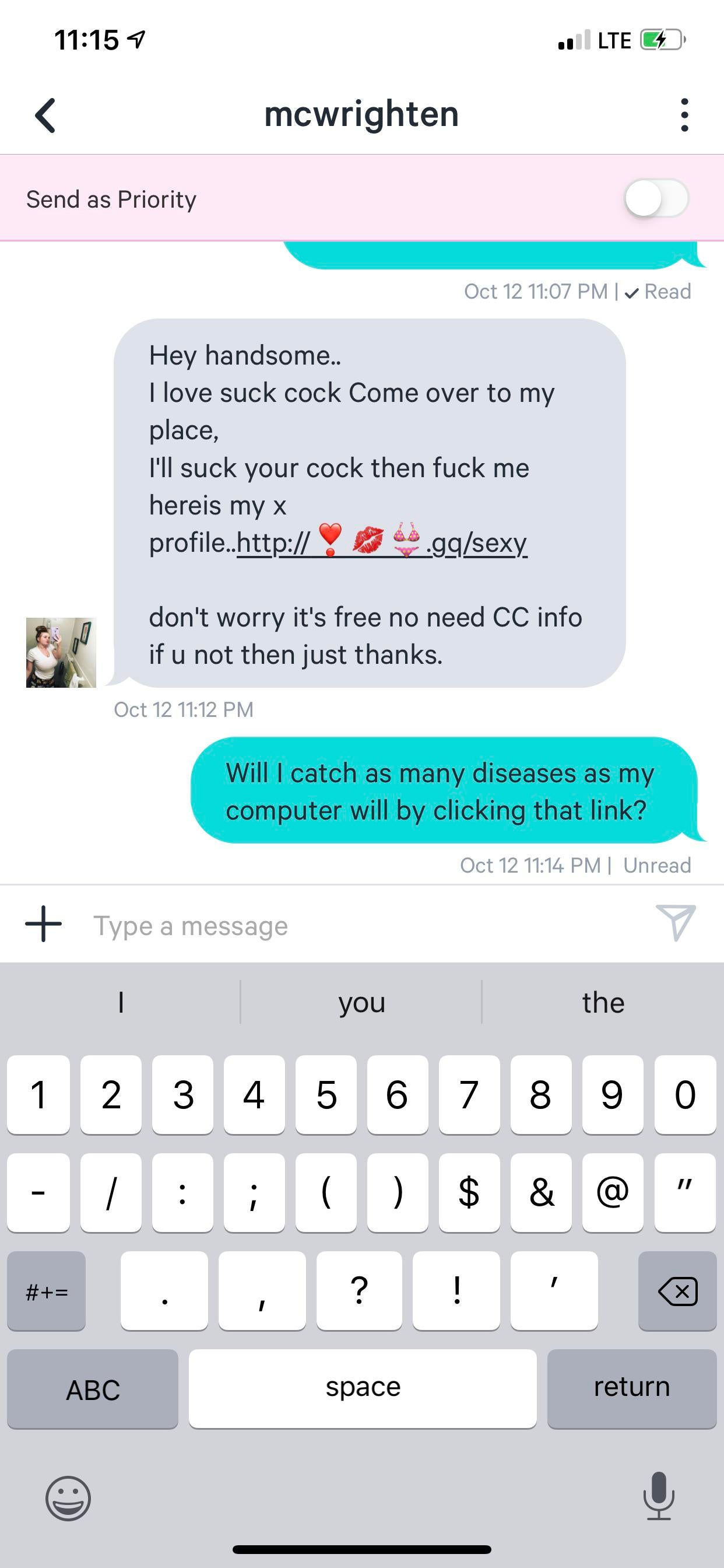Open mcwrighten's profile photo thumbnail
The height and width of the screenshot is (1568, 724).
[x=61, y=653]
